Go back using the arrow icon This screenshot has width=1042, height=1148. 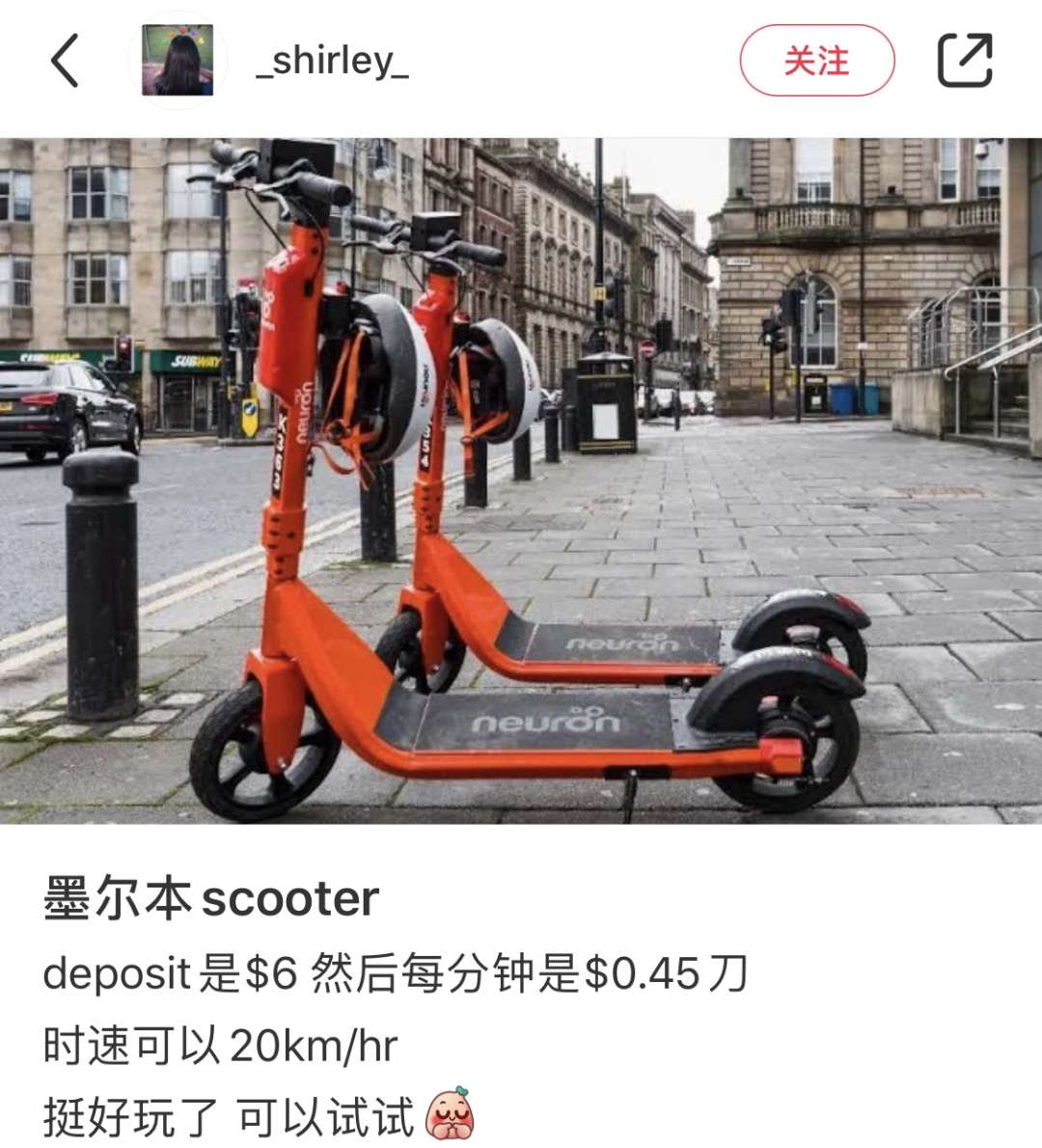(64, 61)
